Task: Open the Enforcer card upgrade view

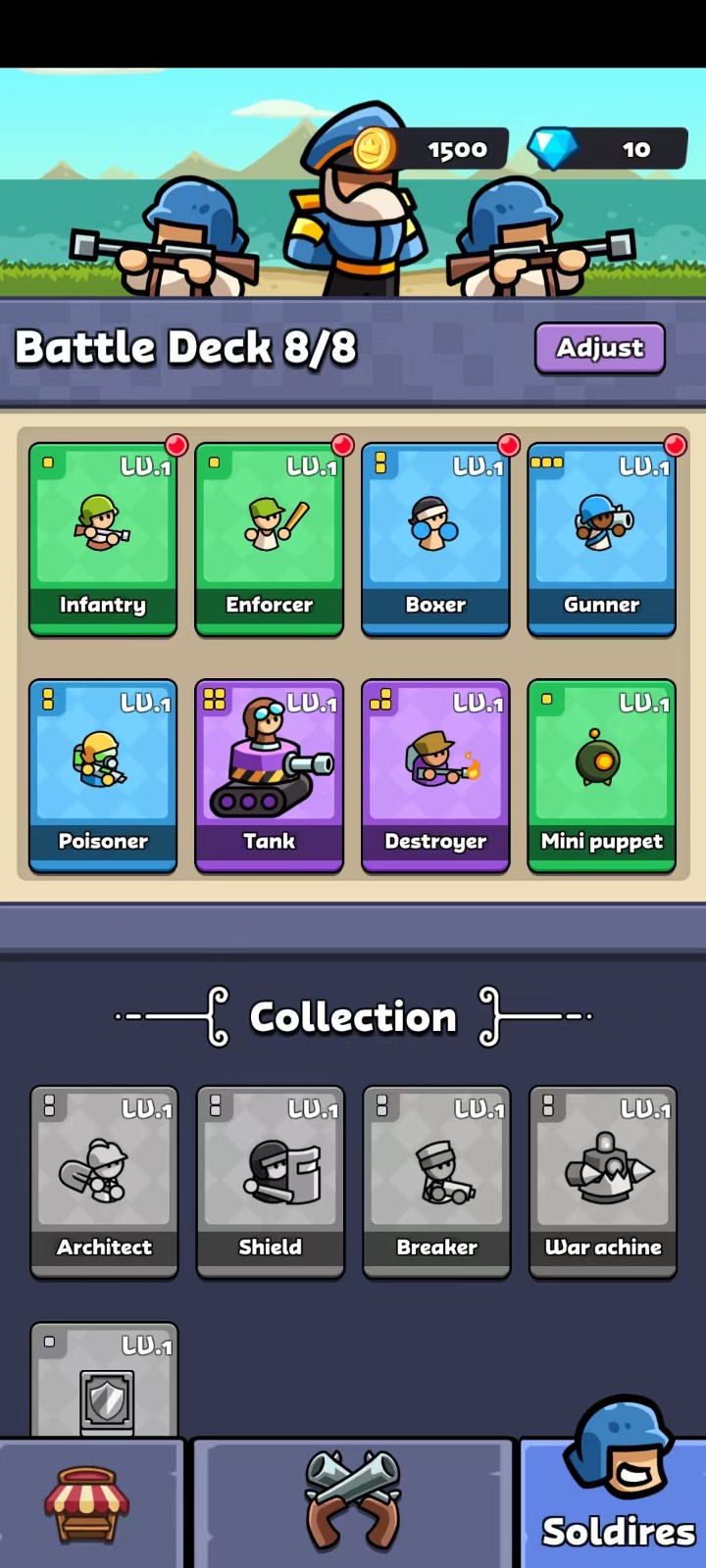Action: click(x=269, y=539)
